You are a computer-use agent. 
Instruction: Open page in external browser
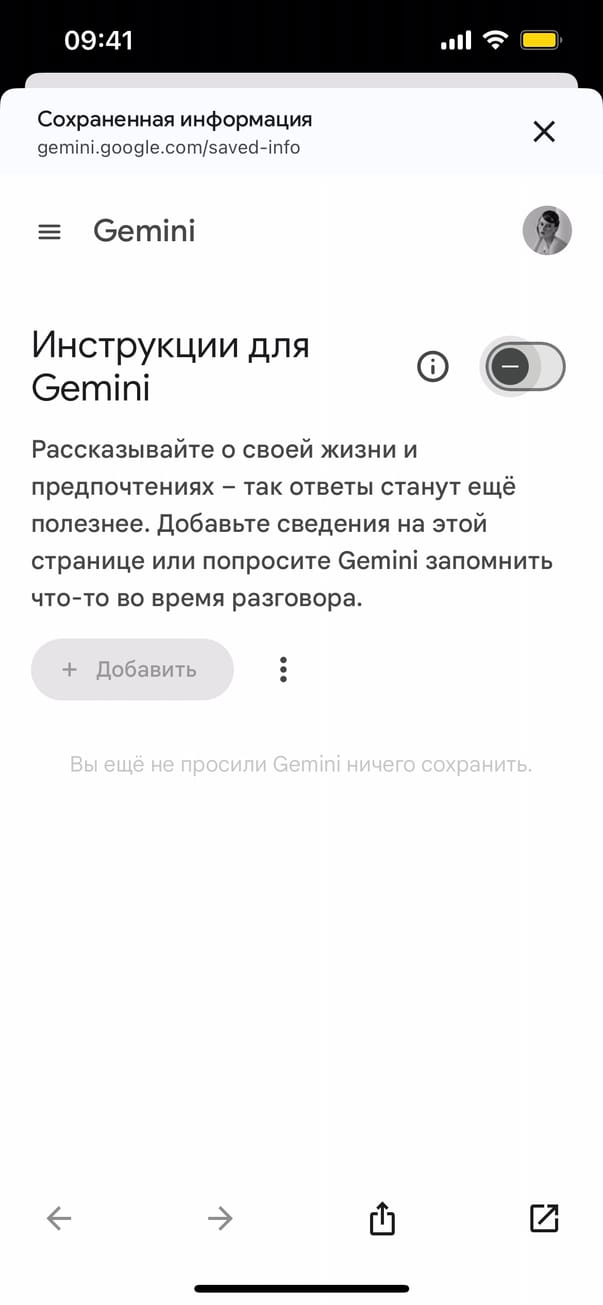(543, 1217)
